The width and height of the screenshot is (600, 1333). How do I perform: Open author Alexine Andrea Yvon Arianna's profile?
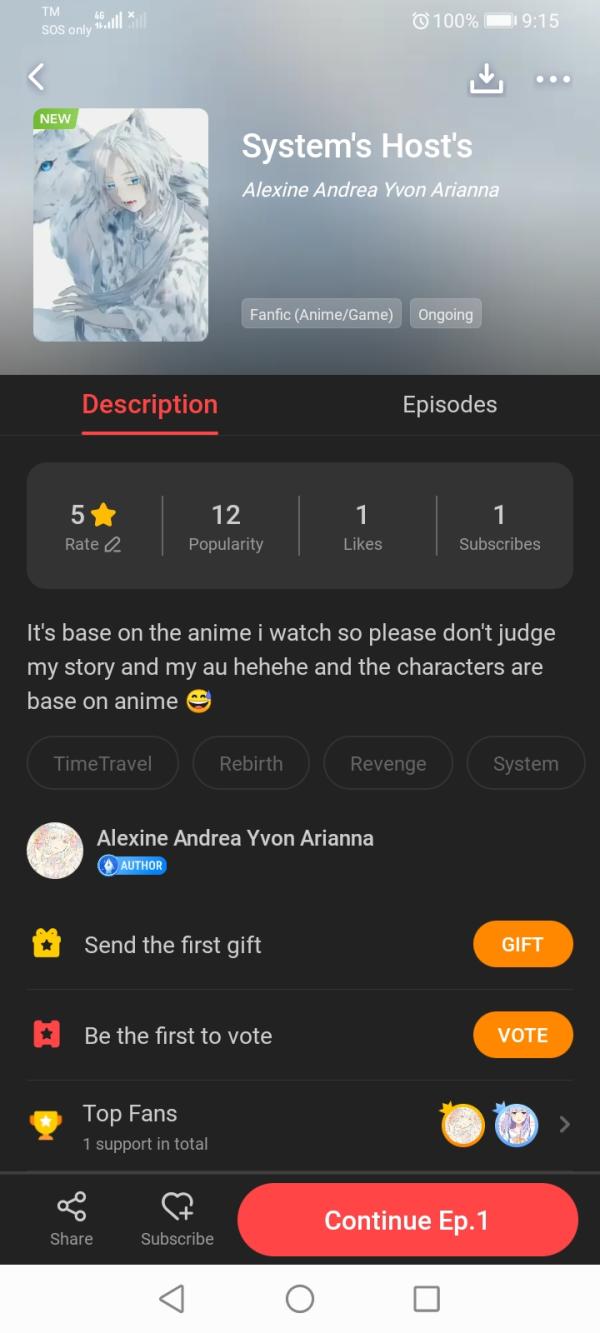(x=235, y=839)
